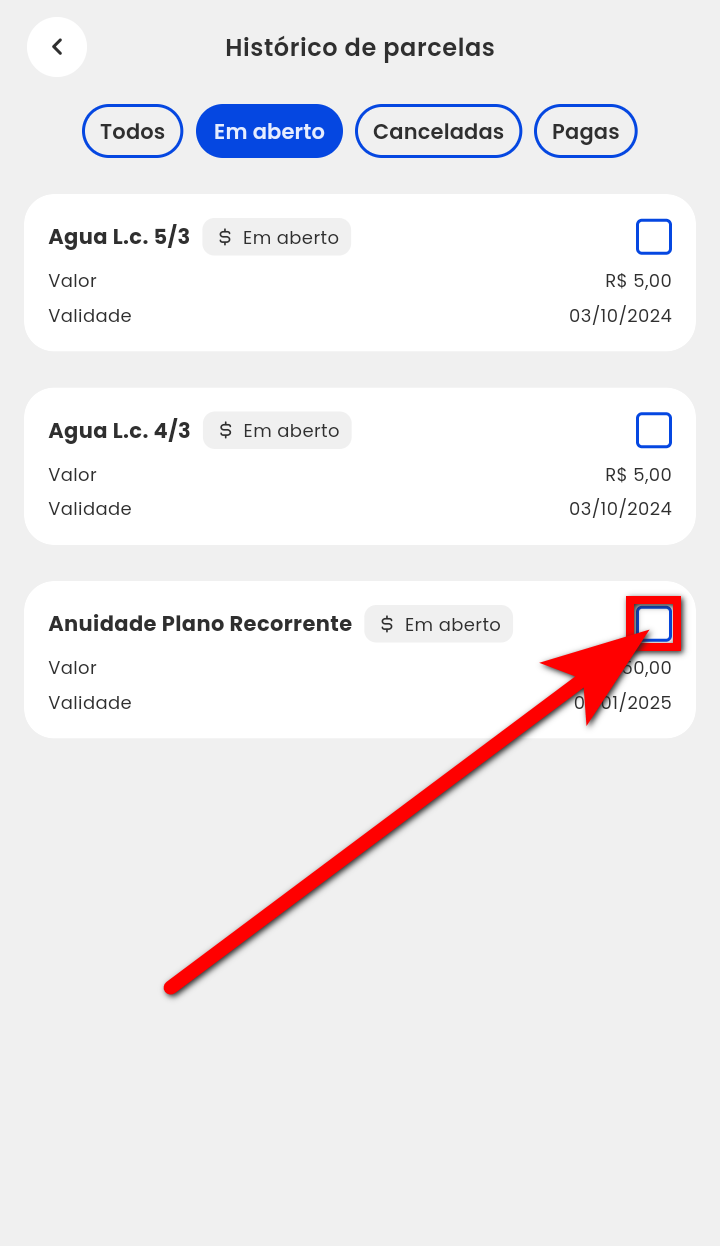
Task: Go back from Histórico de parcelas
Action: click(57, 47)
